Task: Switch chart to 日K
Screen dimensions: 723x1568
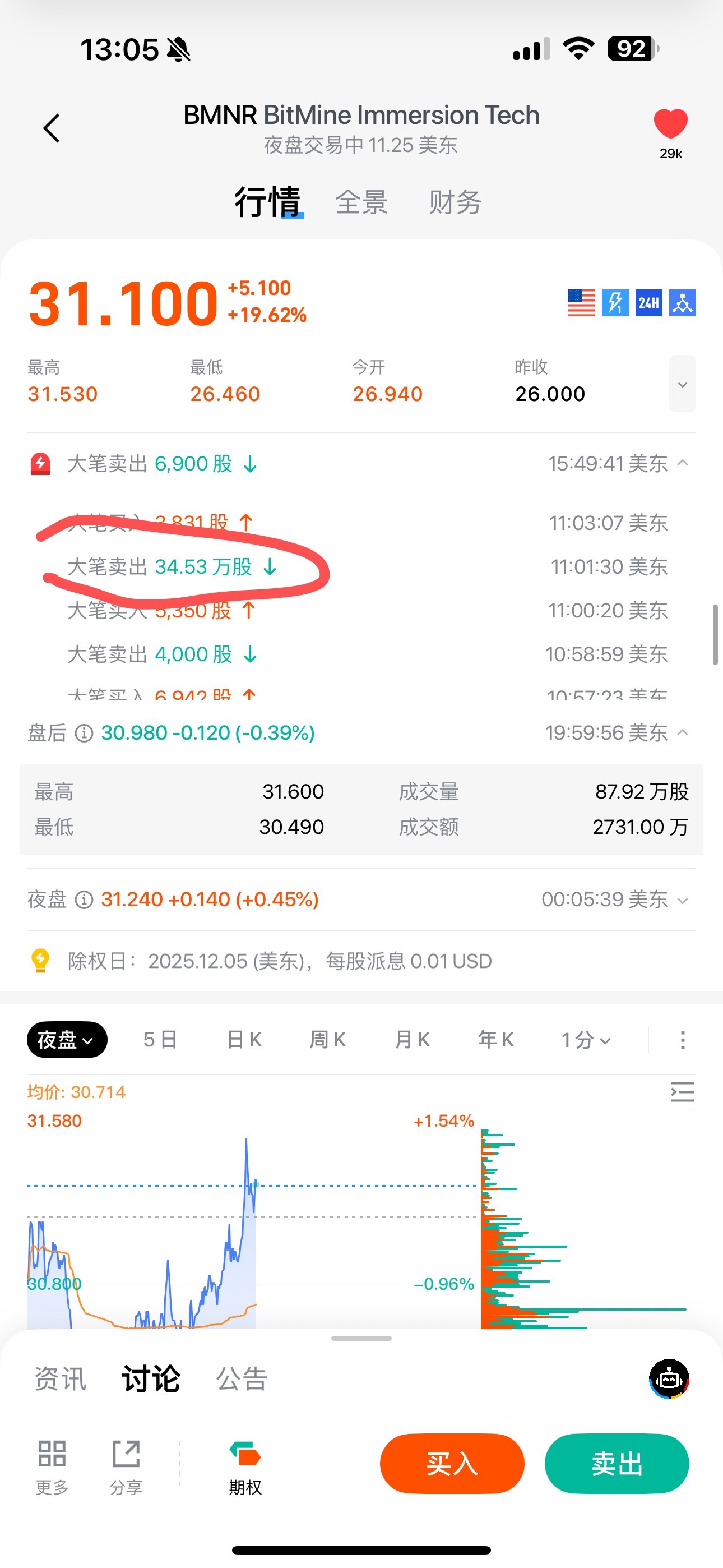Action: point(244,1040)
